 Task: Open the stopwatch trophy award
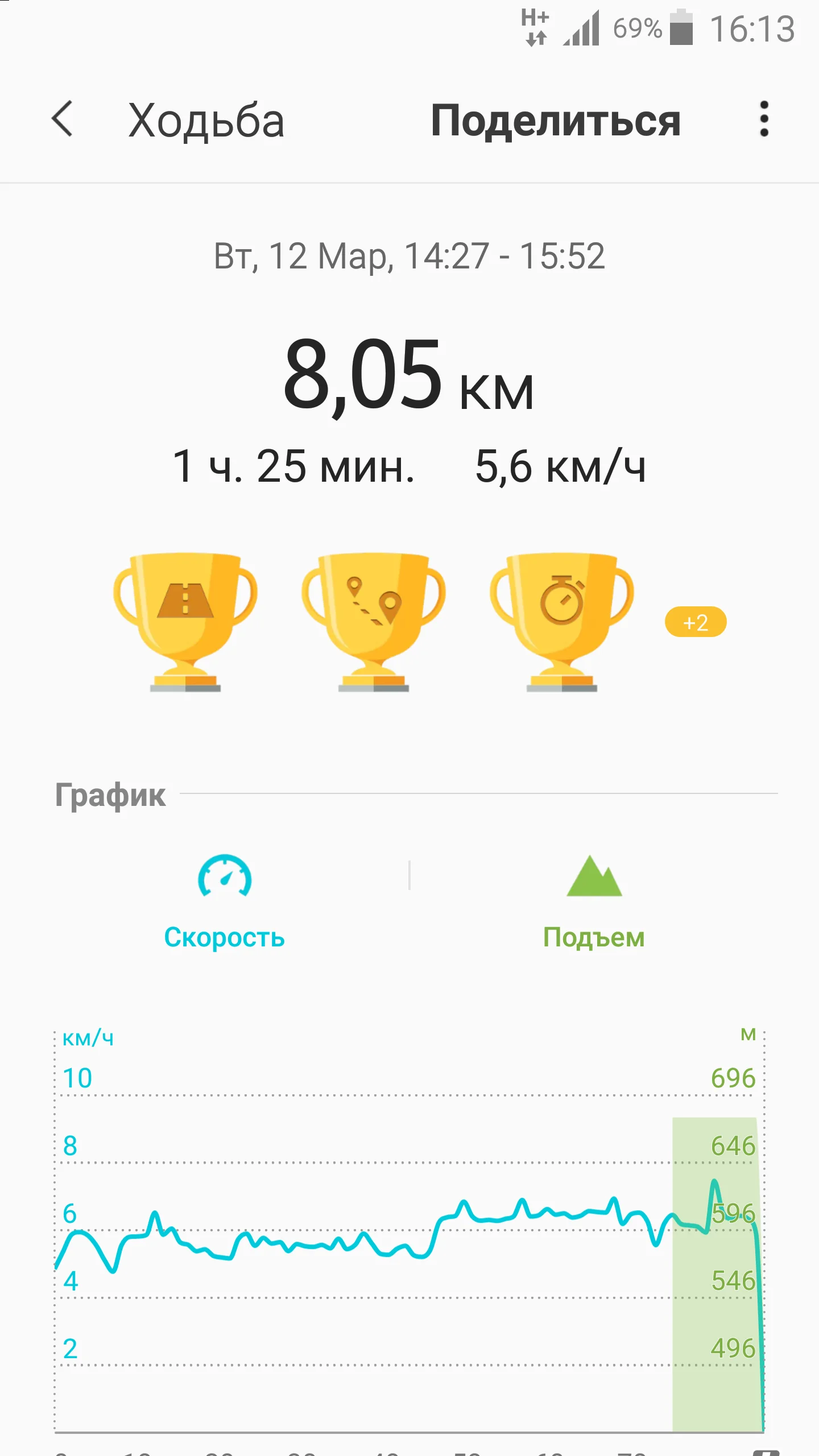[562, 621]
